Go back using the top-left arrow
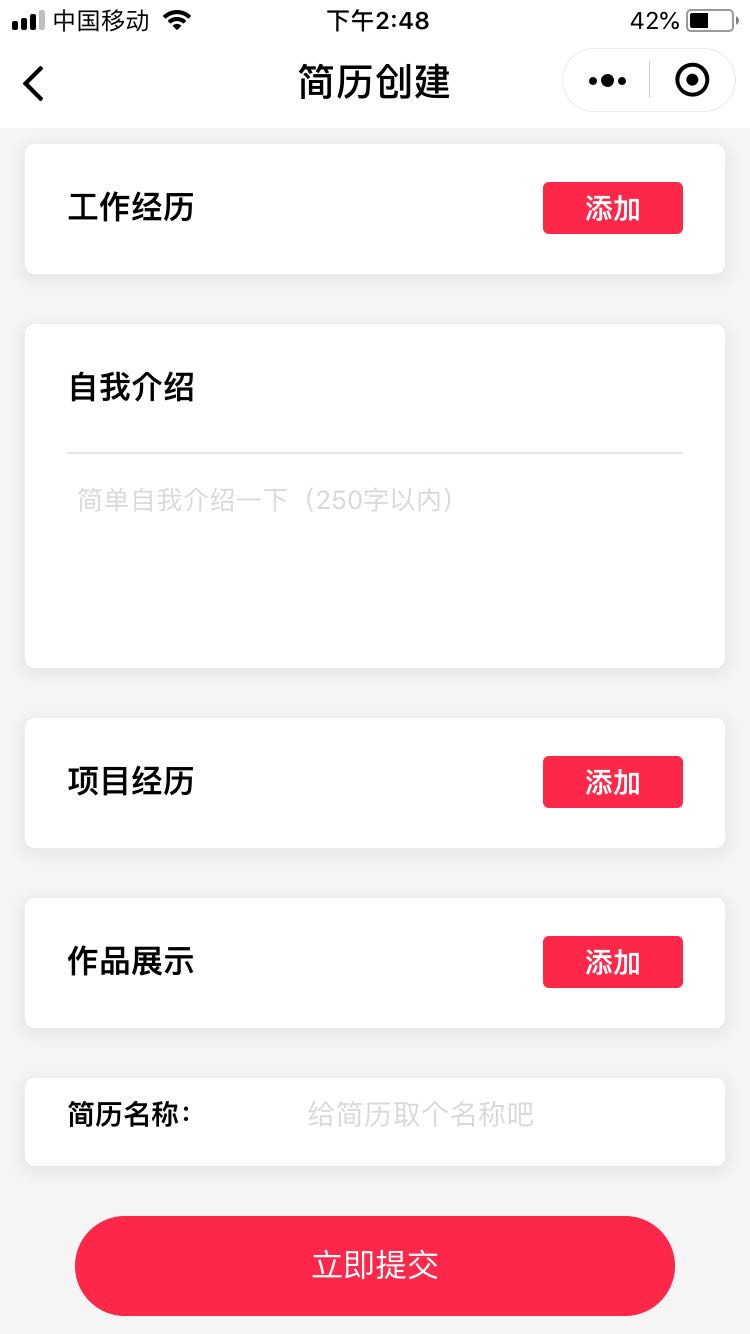750x1334 pixels. (x=34, y=83)
